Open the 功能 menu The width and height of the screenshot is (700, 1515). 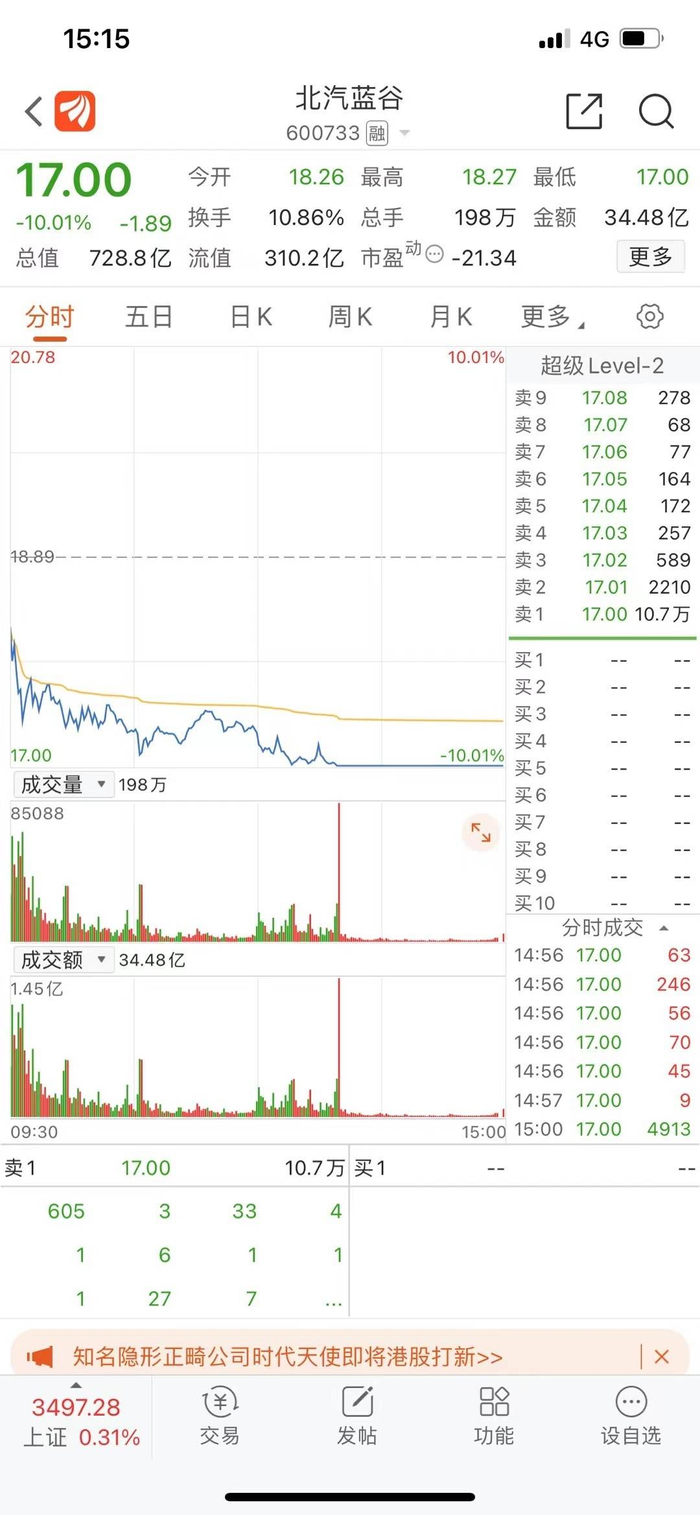pos(494,1416)
